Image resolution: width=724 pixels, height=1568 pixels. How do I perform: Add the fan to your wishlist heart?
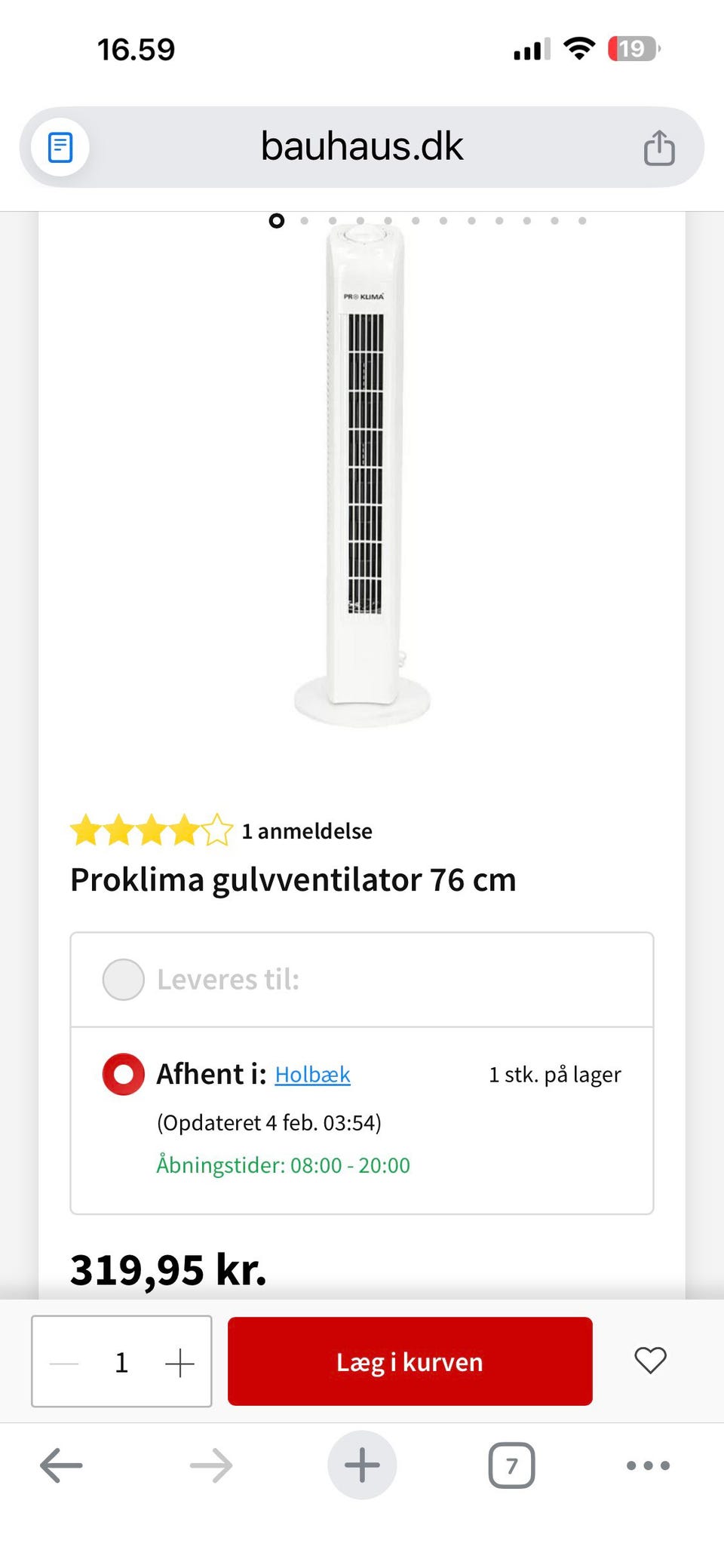tap(649, 1361)
